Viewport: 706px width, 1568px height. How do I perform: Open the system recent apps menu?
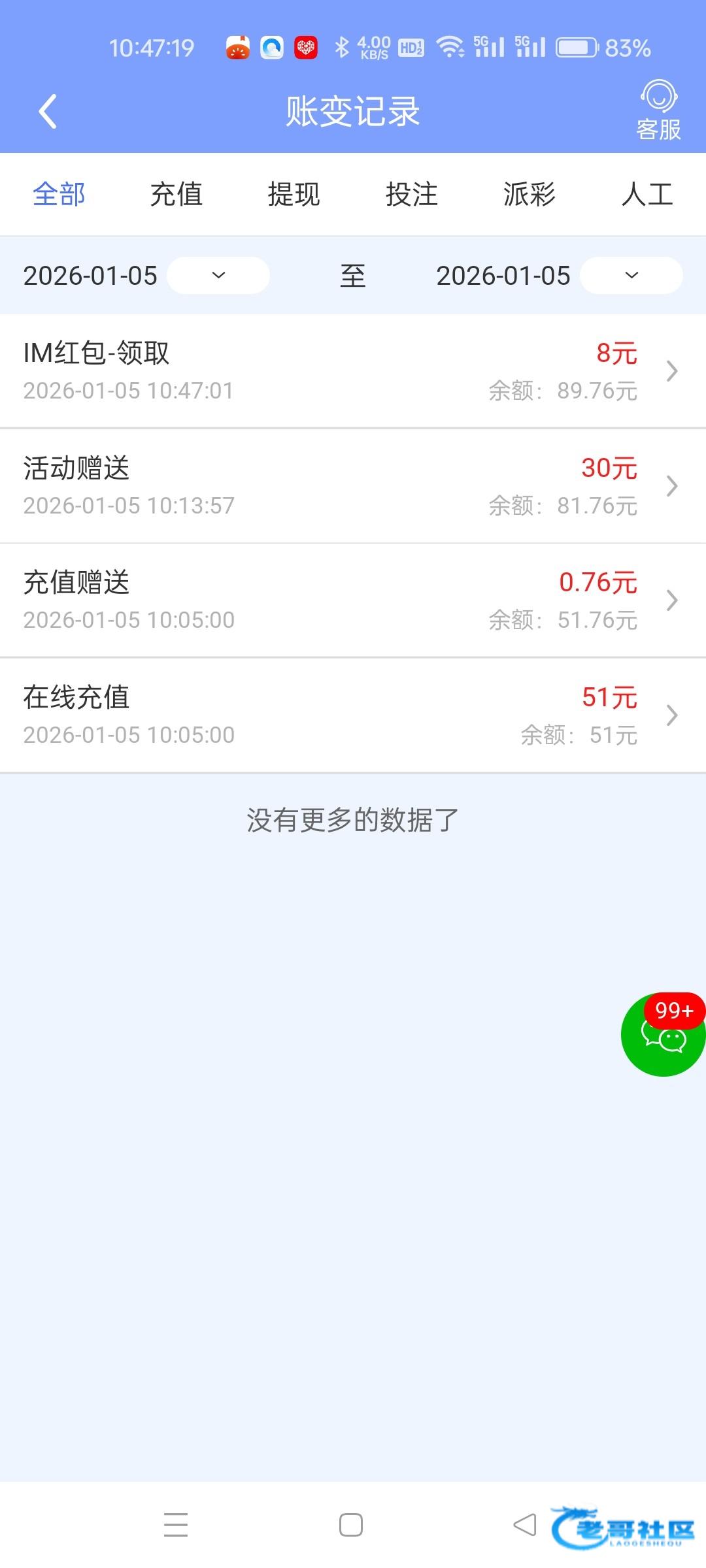(176, 1526)
